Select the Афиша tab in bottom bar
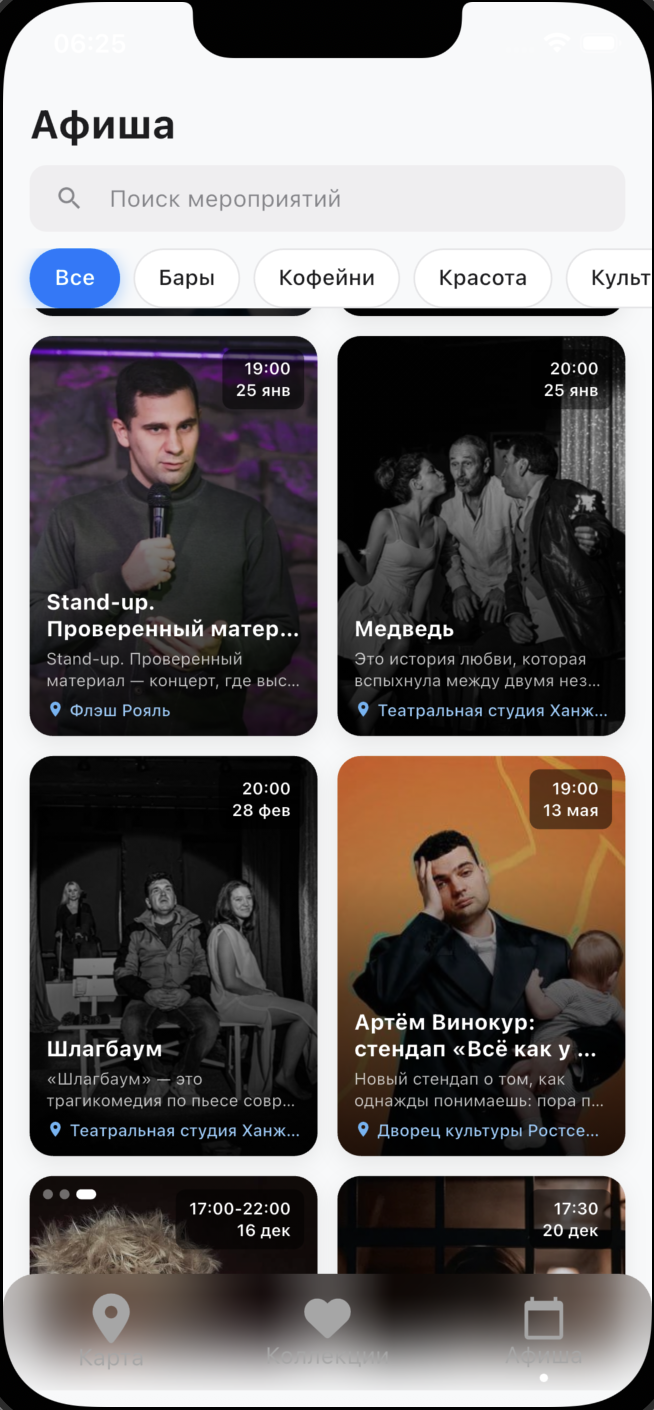The width and height of the screenshot is (654, 1410). 543,1332
